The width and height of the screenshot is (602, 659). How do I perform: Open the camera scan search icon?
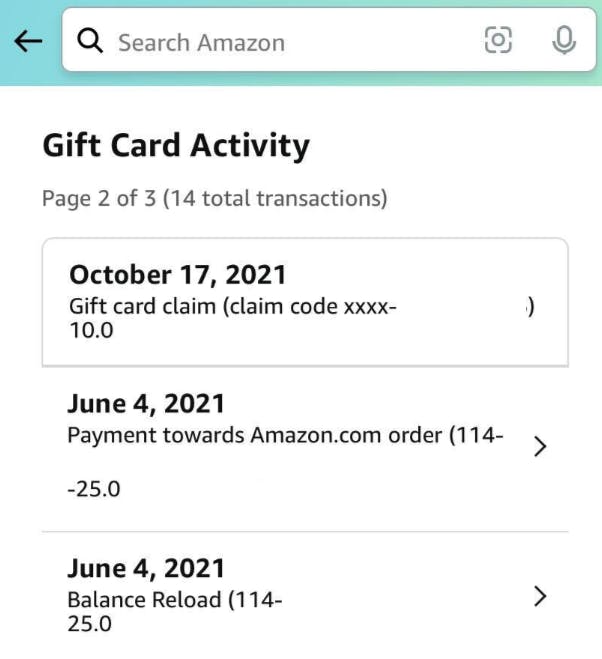pos(498,40)
